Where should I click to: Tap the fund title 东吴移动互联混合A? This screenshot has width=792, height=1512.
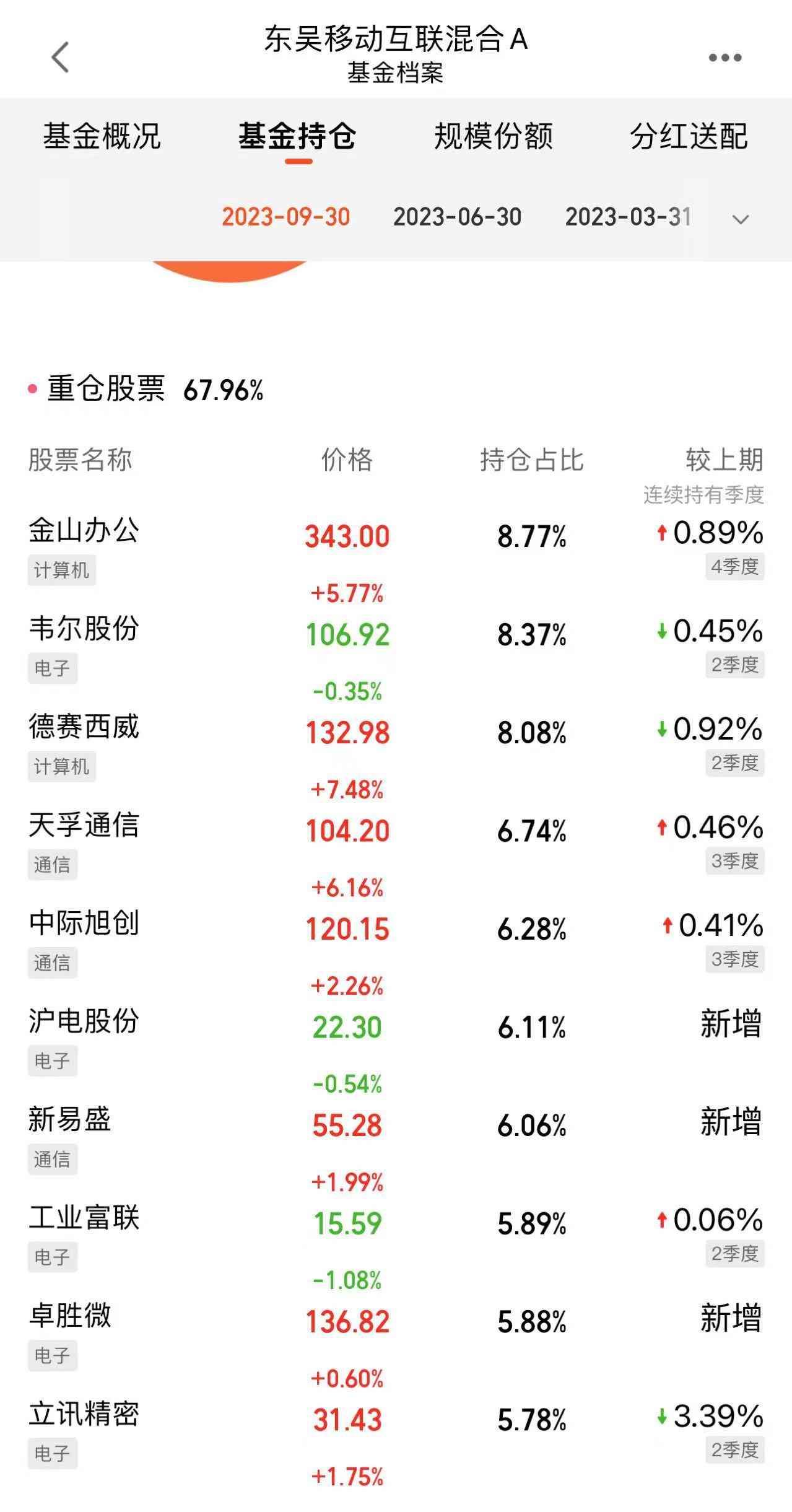click(396, 41)
